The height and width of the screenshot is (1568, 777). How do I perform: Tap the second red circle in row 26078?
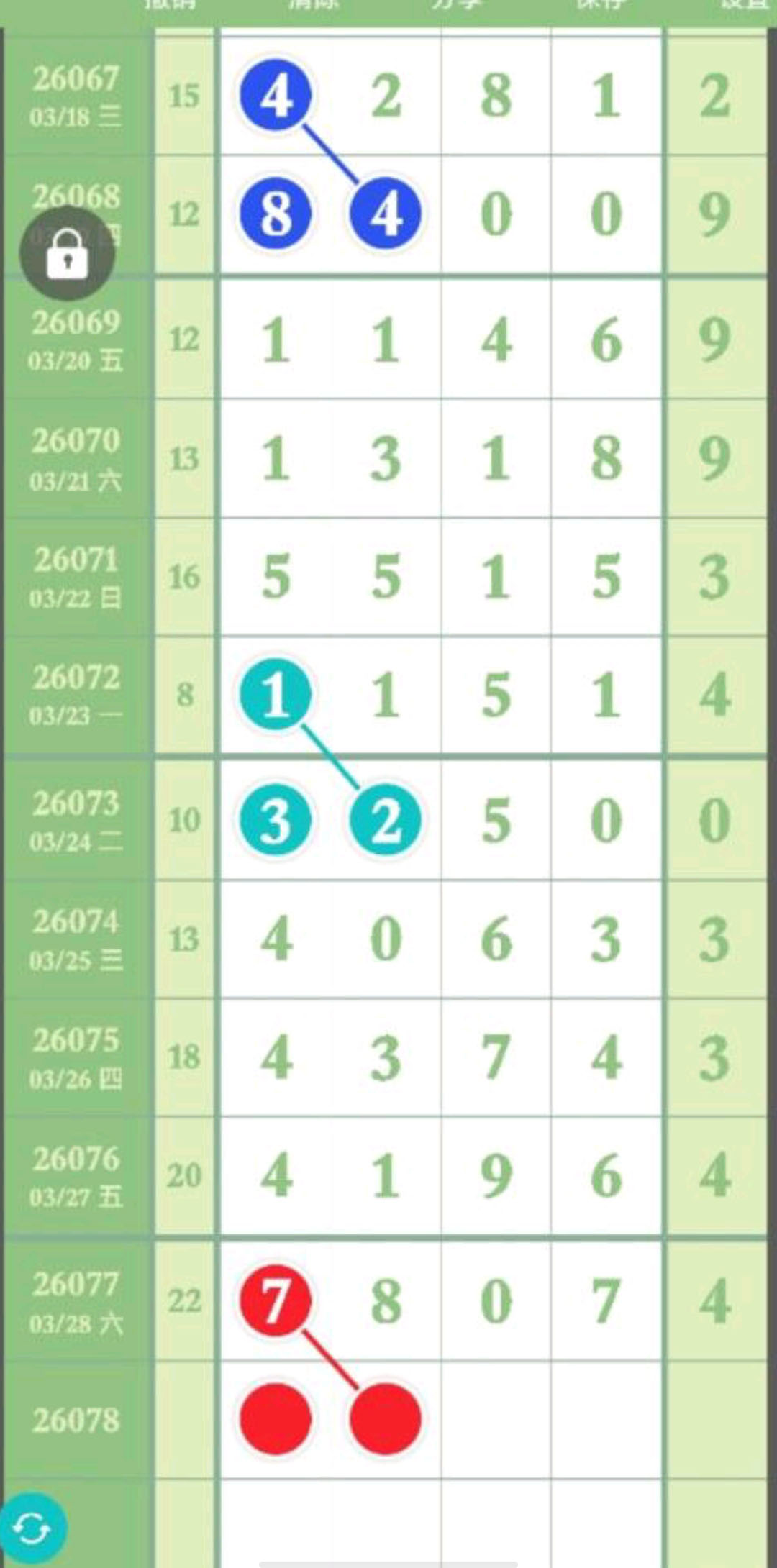tap(385, 1418)
